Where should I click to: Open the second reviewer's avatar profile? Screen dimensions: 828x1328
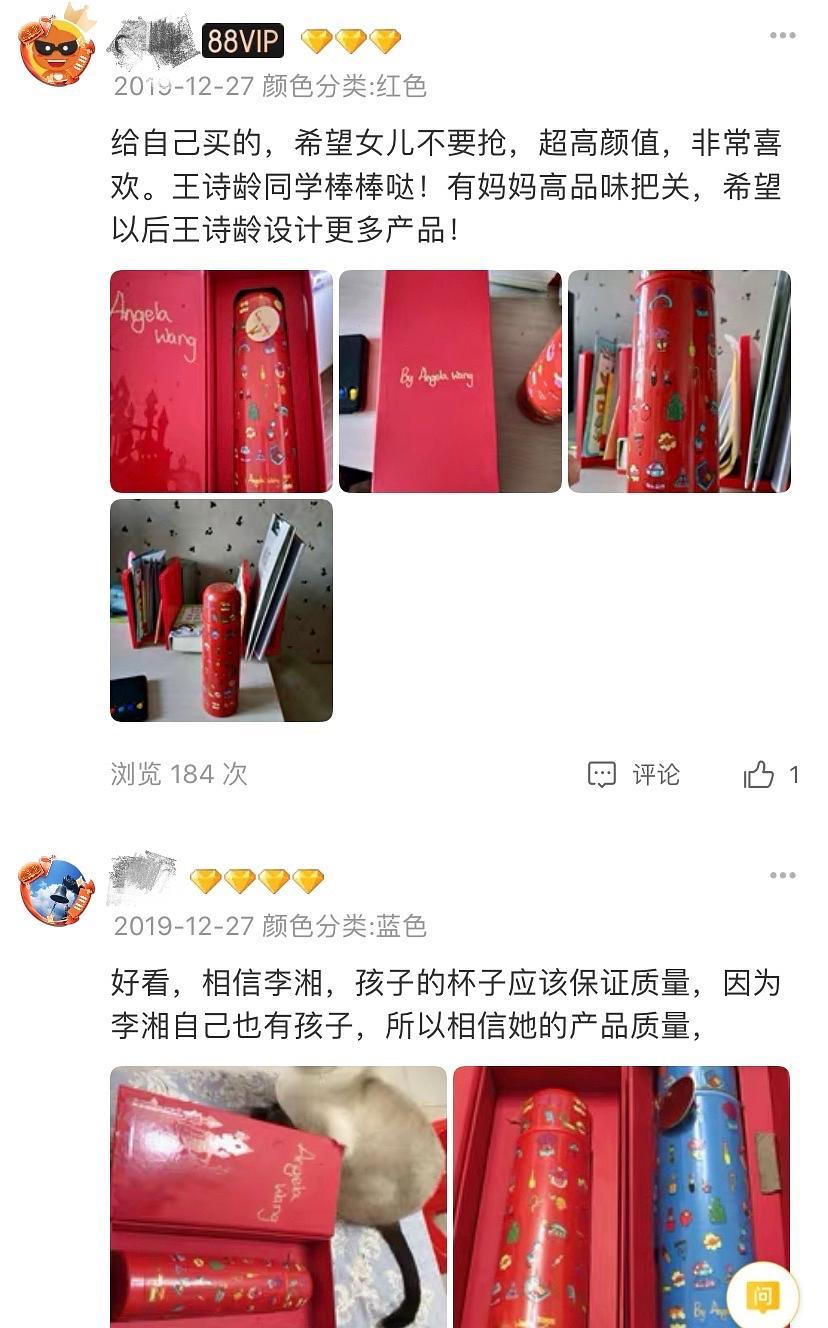click(56, 889)
